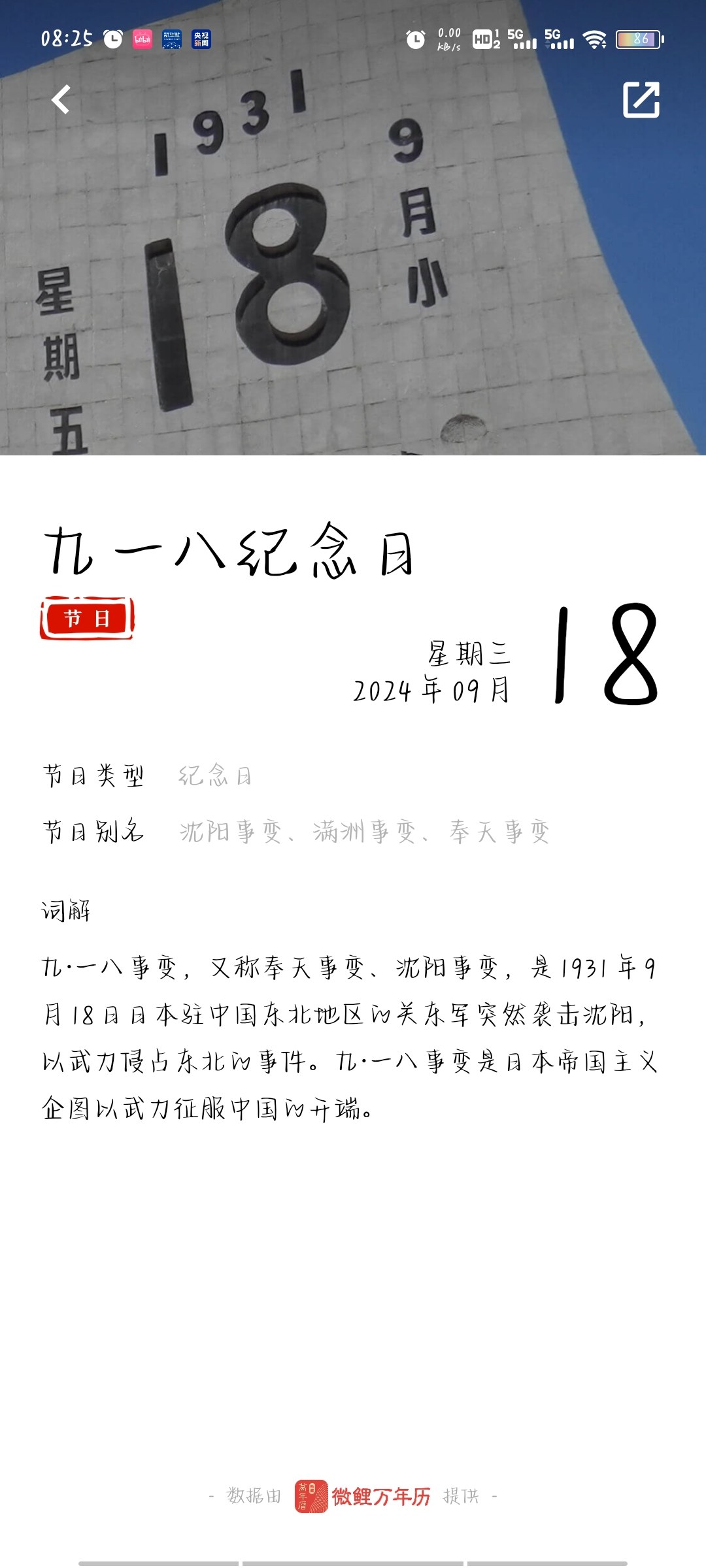Go back using the top-left arrow
706x1568 pixels.
coord(61,99)
